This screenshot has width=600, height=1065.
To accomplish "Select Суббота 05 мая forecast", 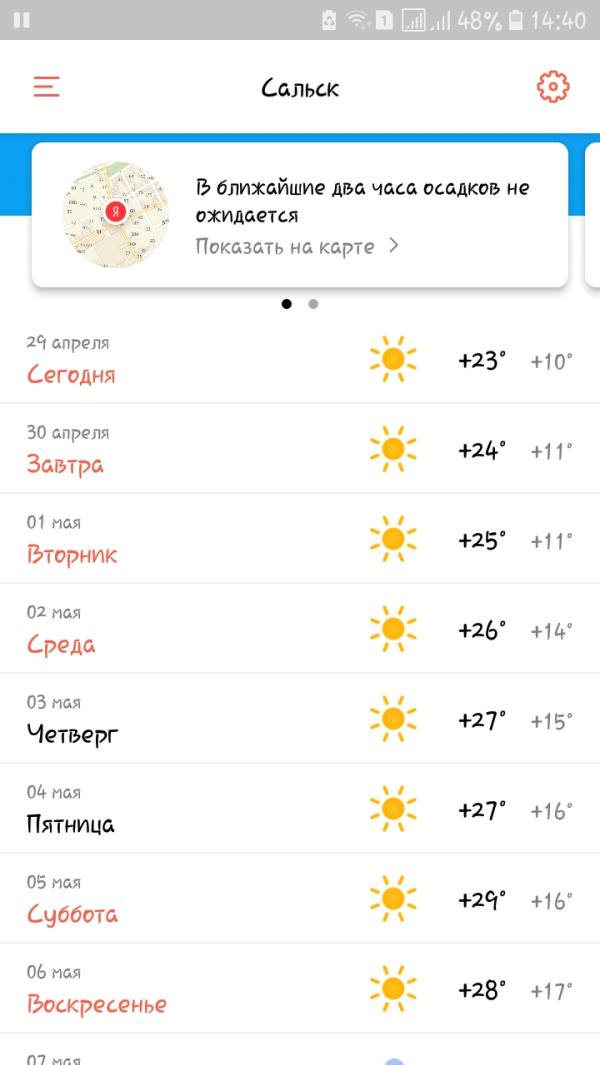I will coord(300,899).
